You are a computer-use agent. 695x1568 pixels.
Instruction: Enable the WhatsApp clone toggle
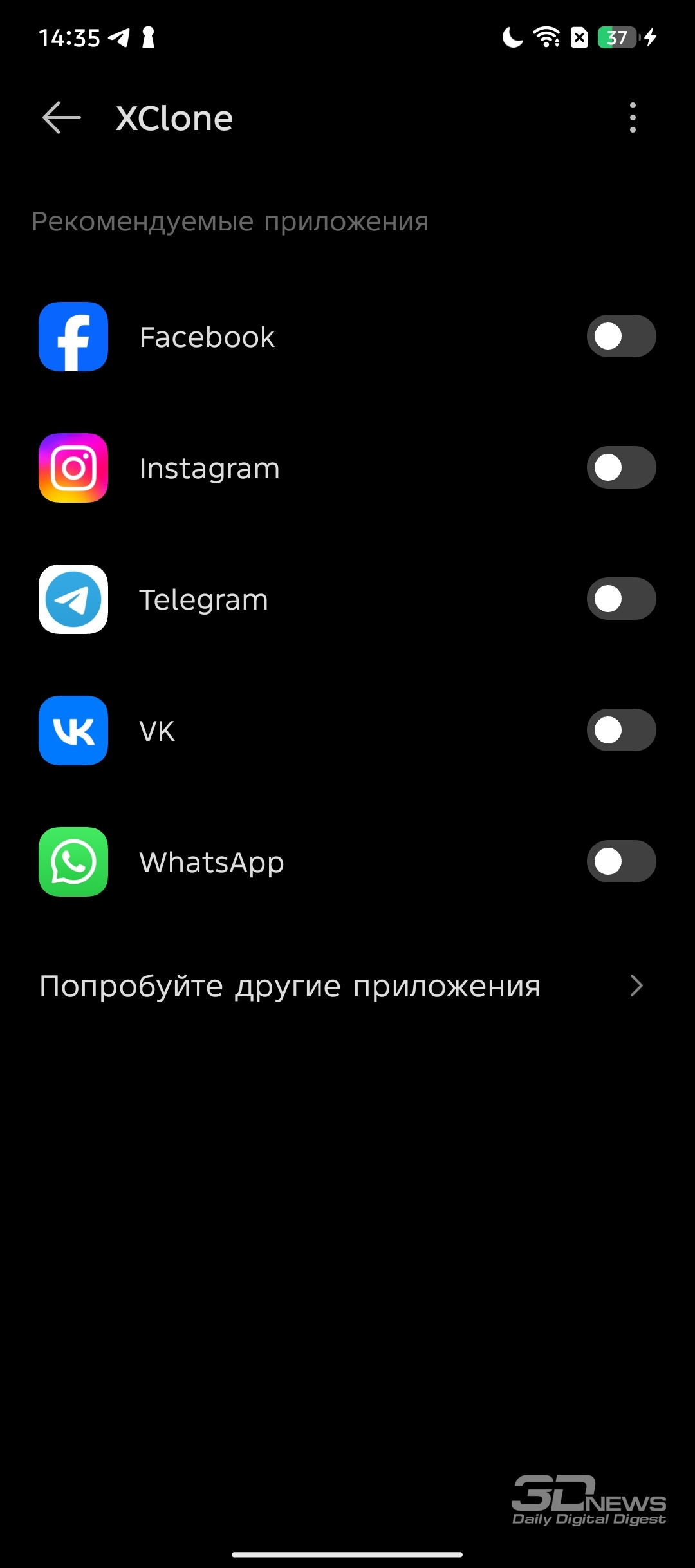pyautogui.click(x=621, y=861)
